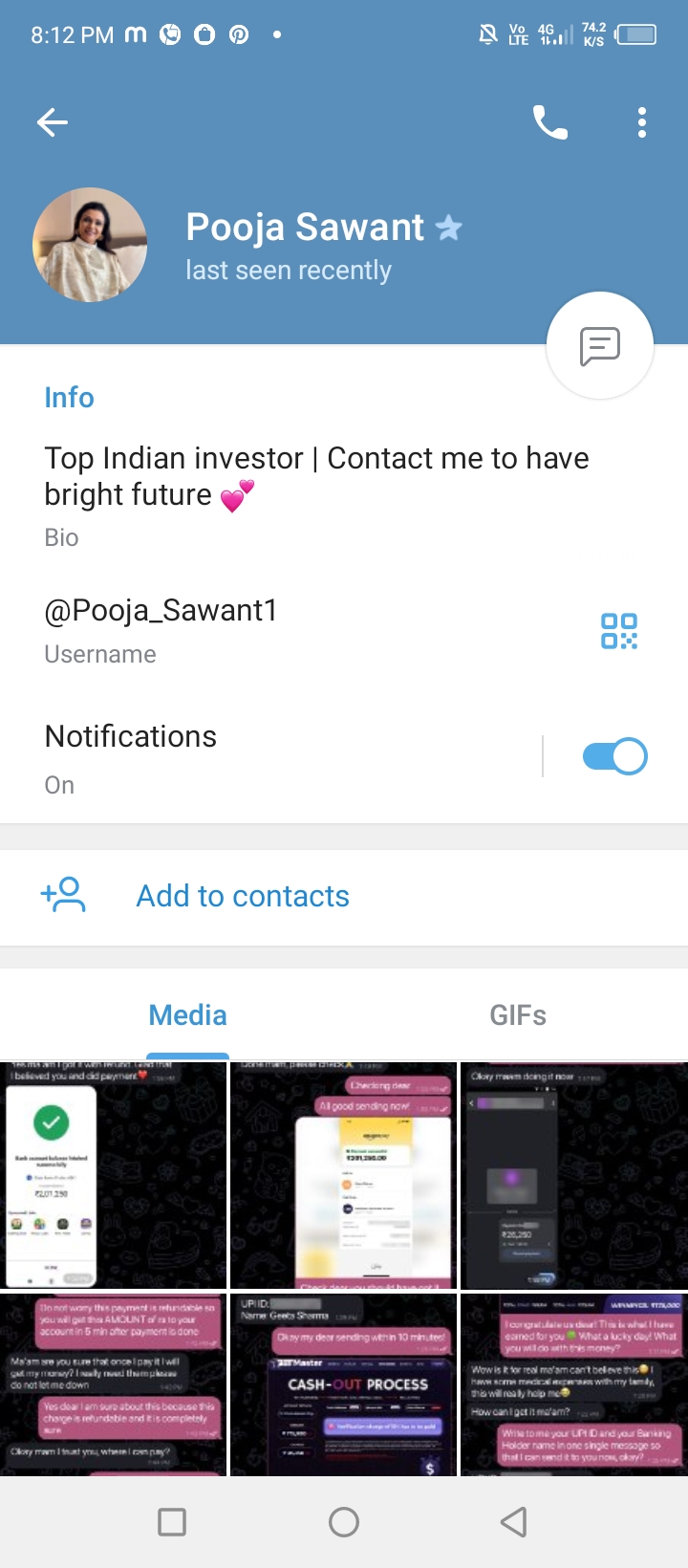Go back using the top arrow
The width and height of the screenshot is (688, 1568).
pyautogui.click(x=53, y=122)
